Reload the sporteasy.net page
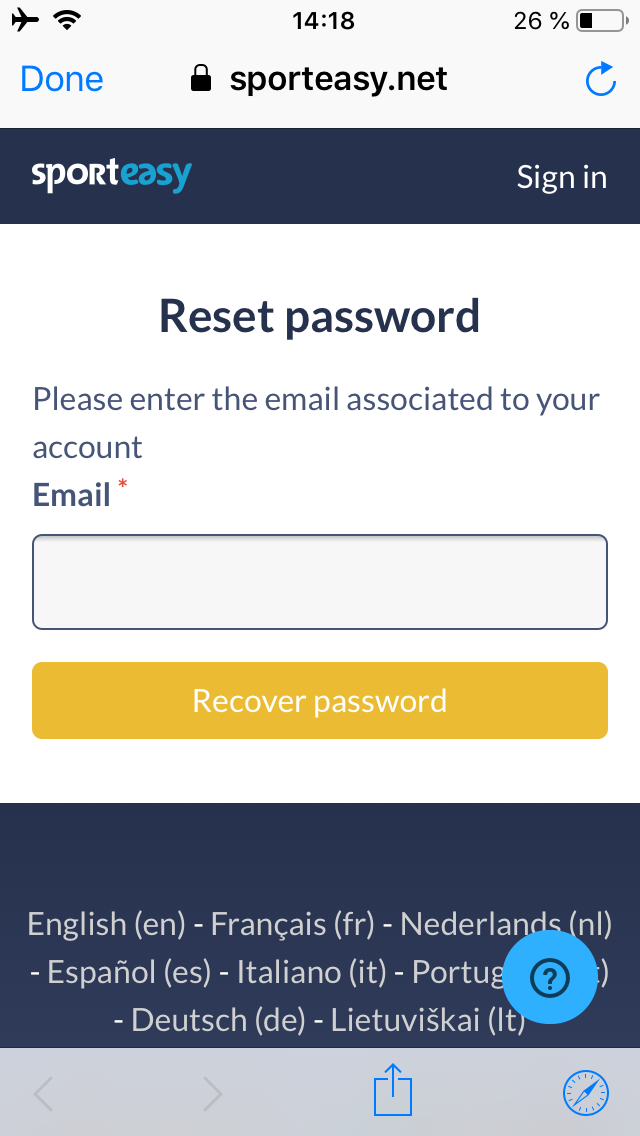This screenshot has height=1136, width=640. tap(600, 80)
